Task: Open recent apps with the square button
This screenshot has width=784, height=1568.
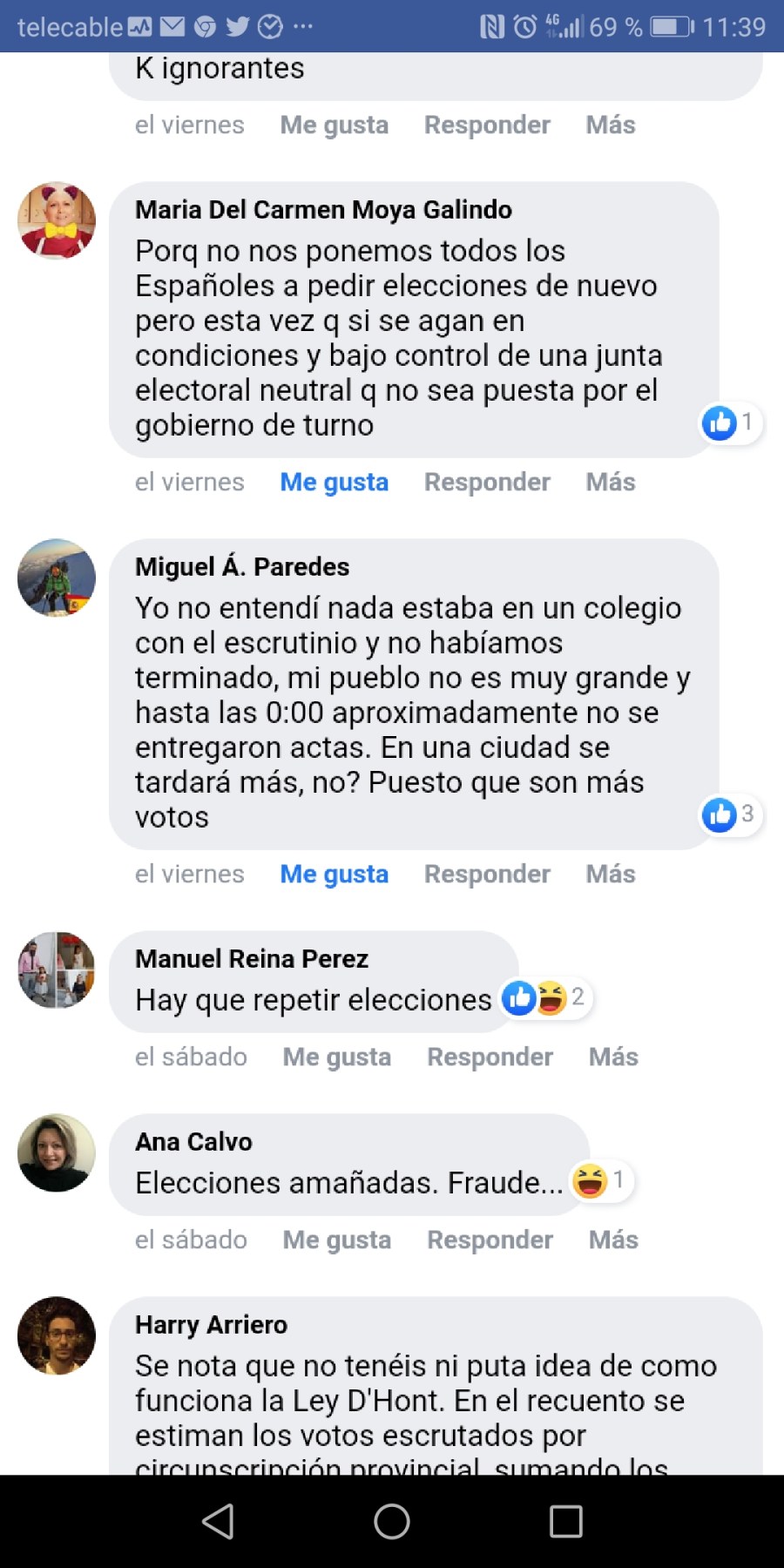Action: (565, 1522)
